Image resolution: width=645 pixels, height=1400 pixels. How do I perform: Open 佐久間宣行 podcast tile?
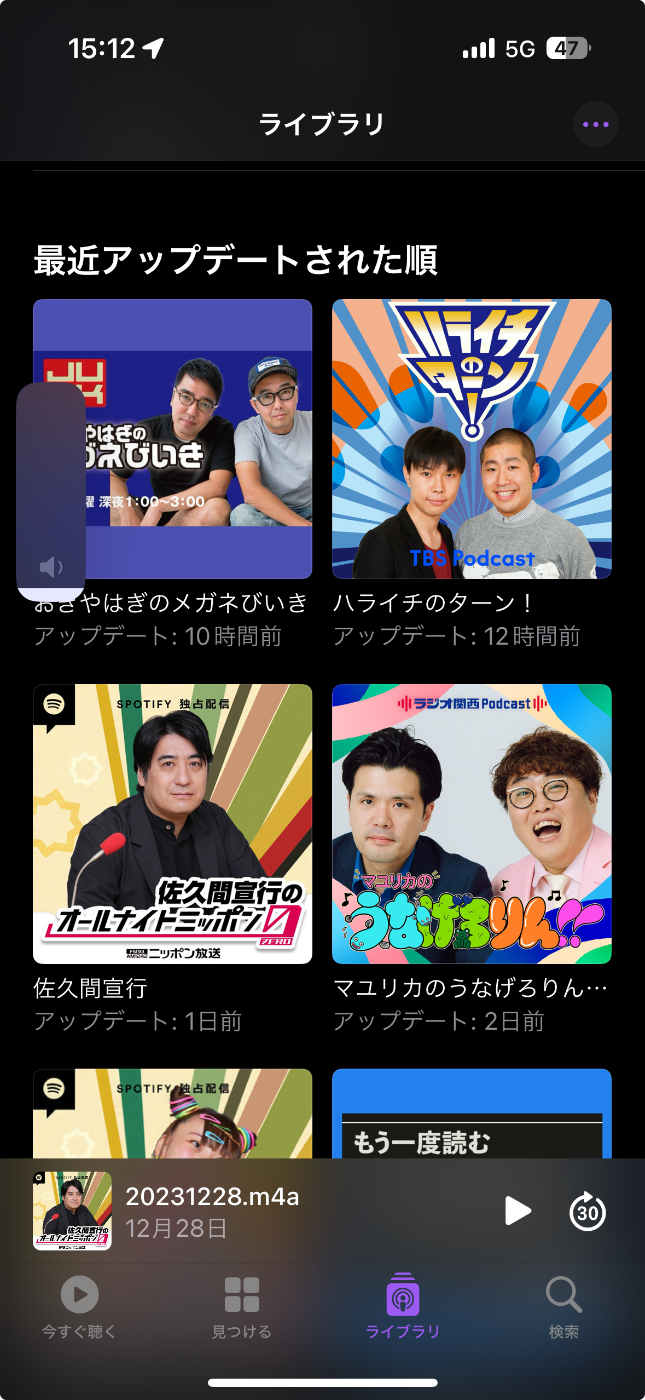pyautogui.click(x=172, y=824)
